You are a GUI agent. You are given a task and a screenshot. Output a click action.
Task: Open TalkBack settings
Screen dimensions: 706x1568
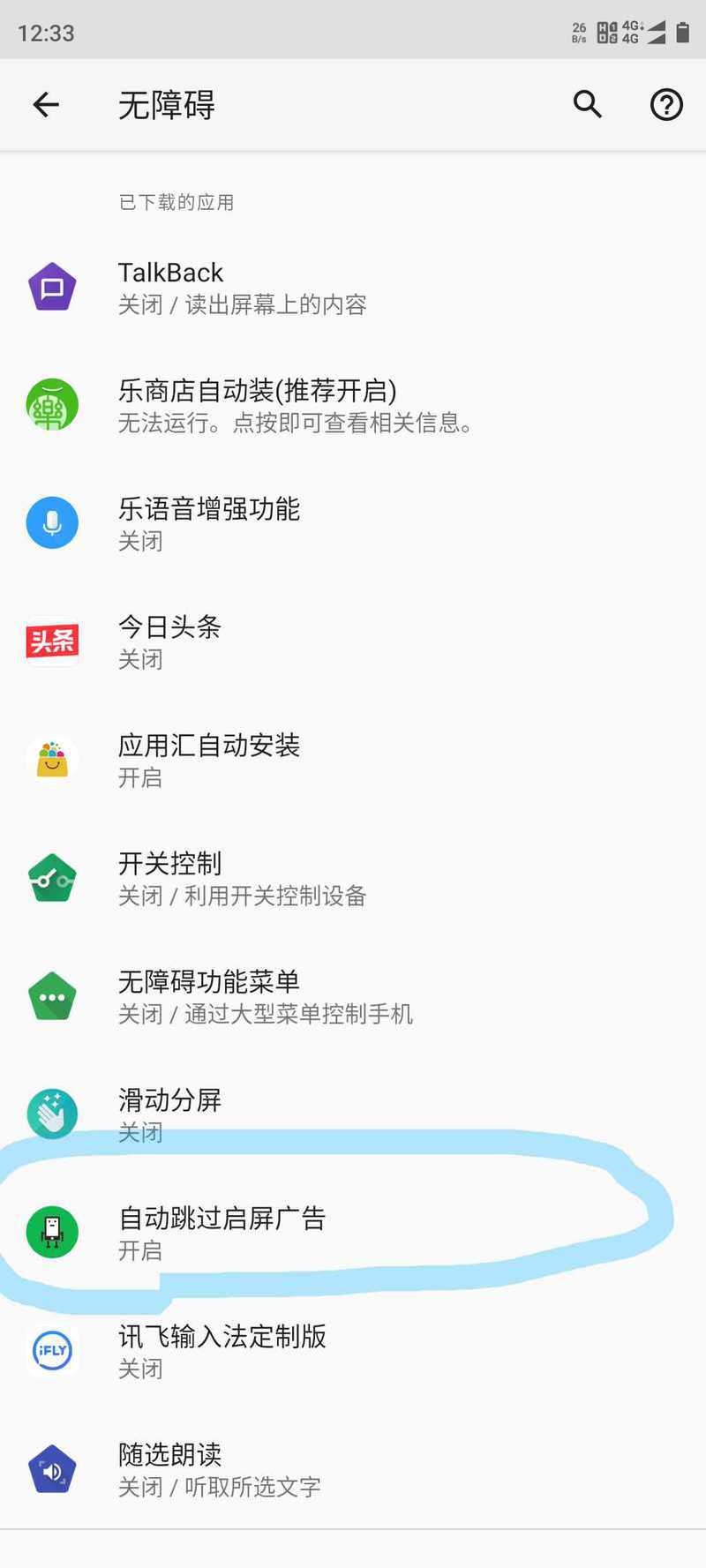click(353, 288)
